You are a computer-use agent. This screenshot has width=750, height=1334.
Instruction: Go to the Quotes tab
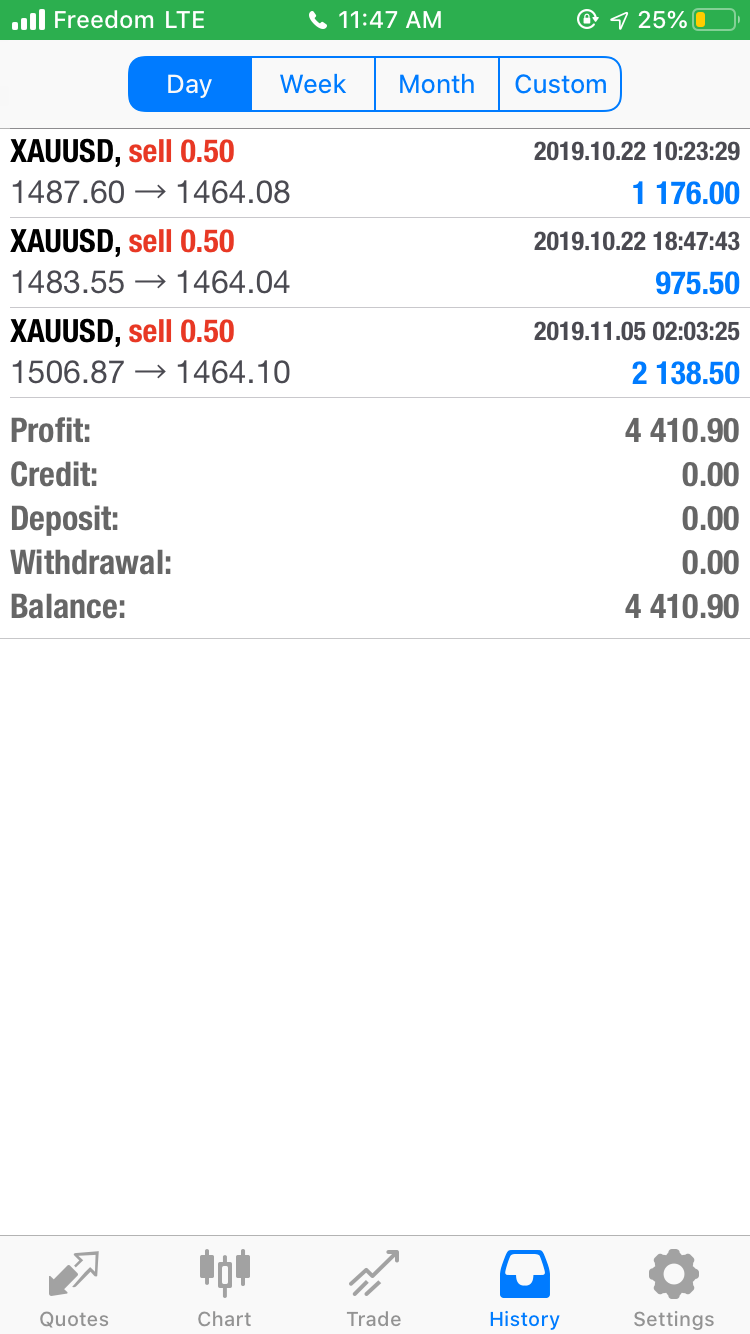pos(74,1287)
